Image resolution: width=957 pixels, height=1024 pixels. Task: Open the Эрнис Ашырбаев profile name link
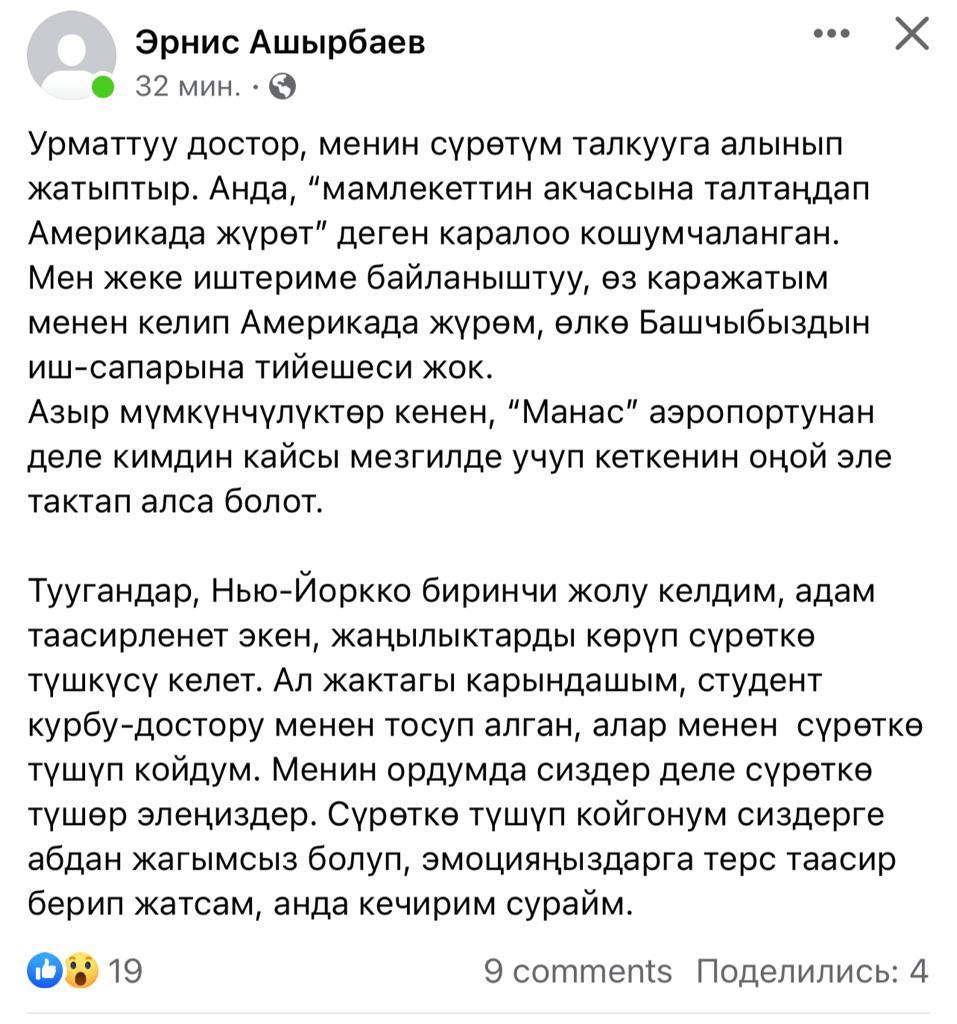pos(280,42)
